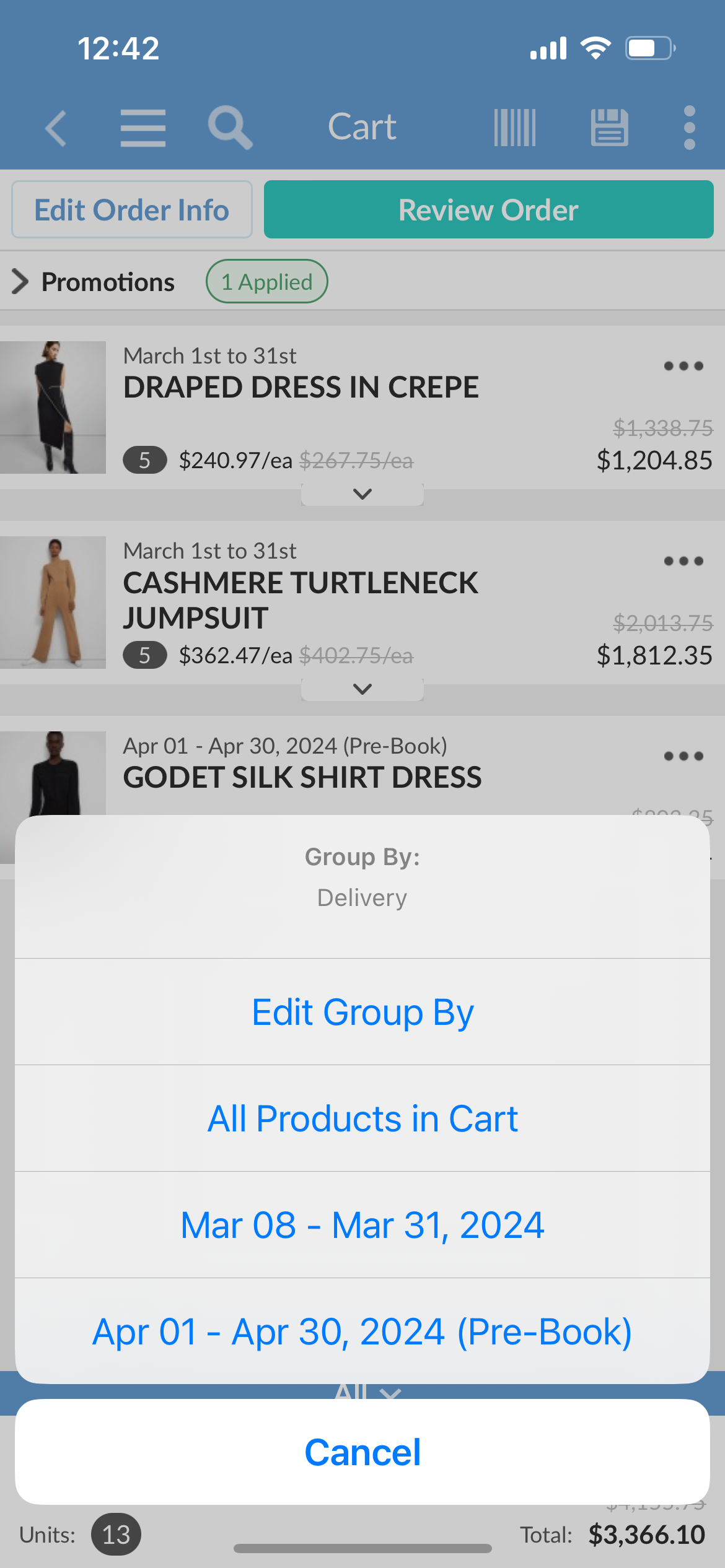Open options for Cashmere Turtleneck Jumpsuit
Image resolution: width=725 pixels, height=1568 pixels.
[x=683, y=561]
